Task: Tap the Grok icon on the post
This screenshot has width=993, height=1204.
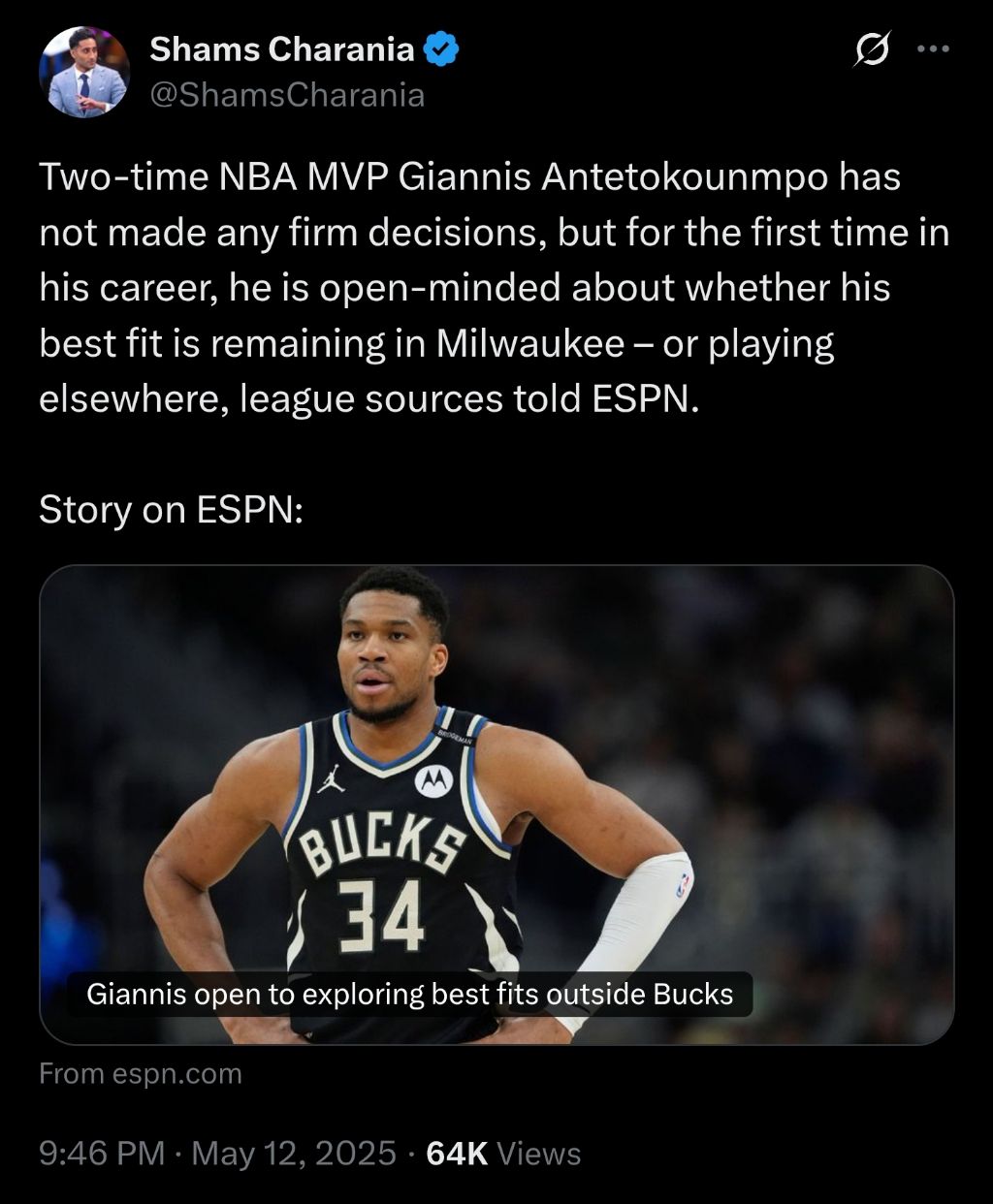Action: pos(871,48)
